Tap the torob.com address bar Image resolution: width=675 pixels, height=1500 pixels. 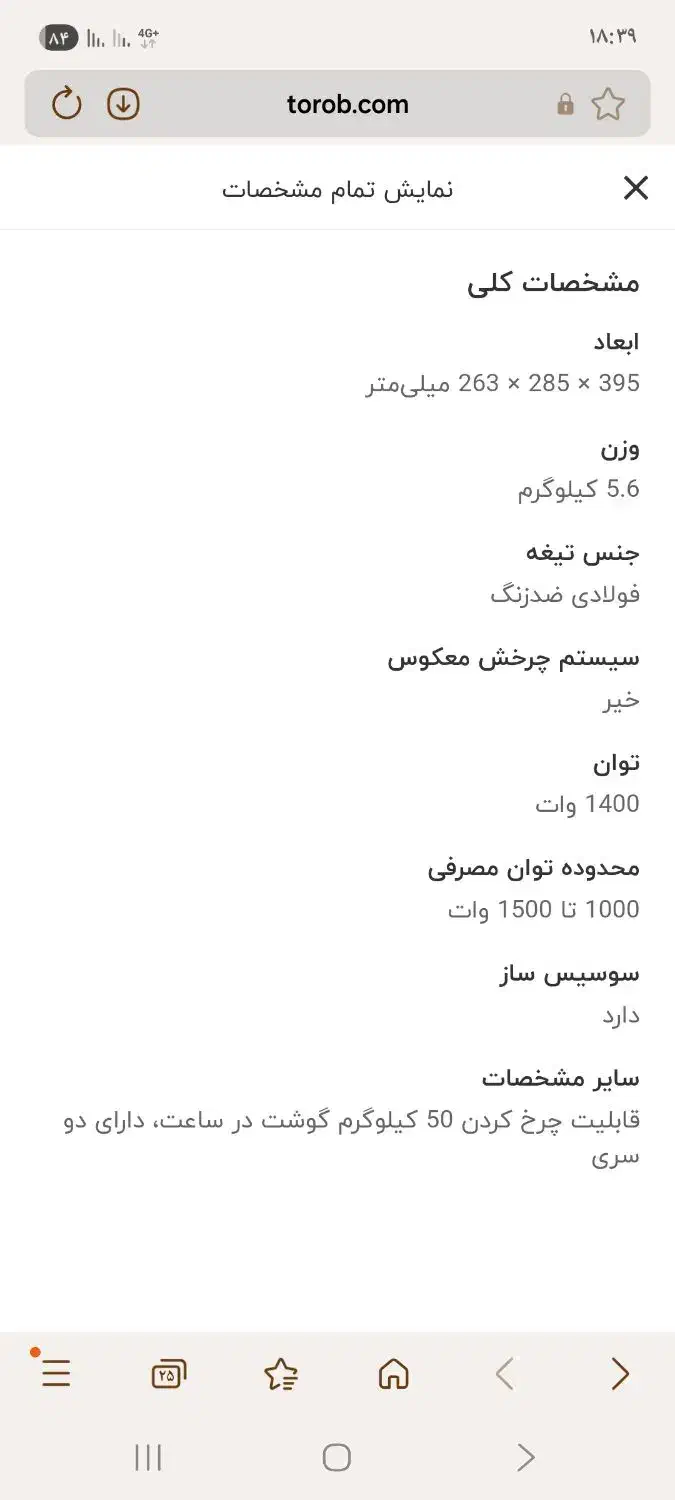(x=347, y=104)
